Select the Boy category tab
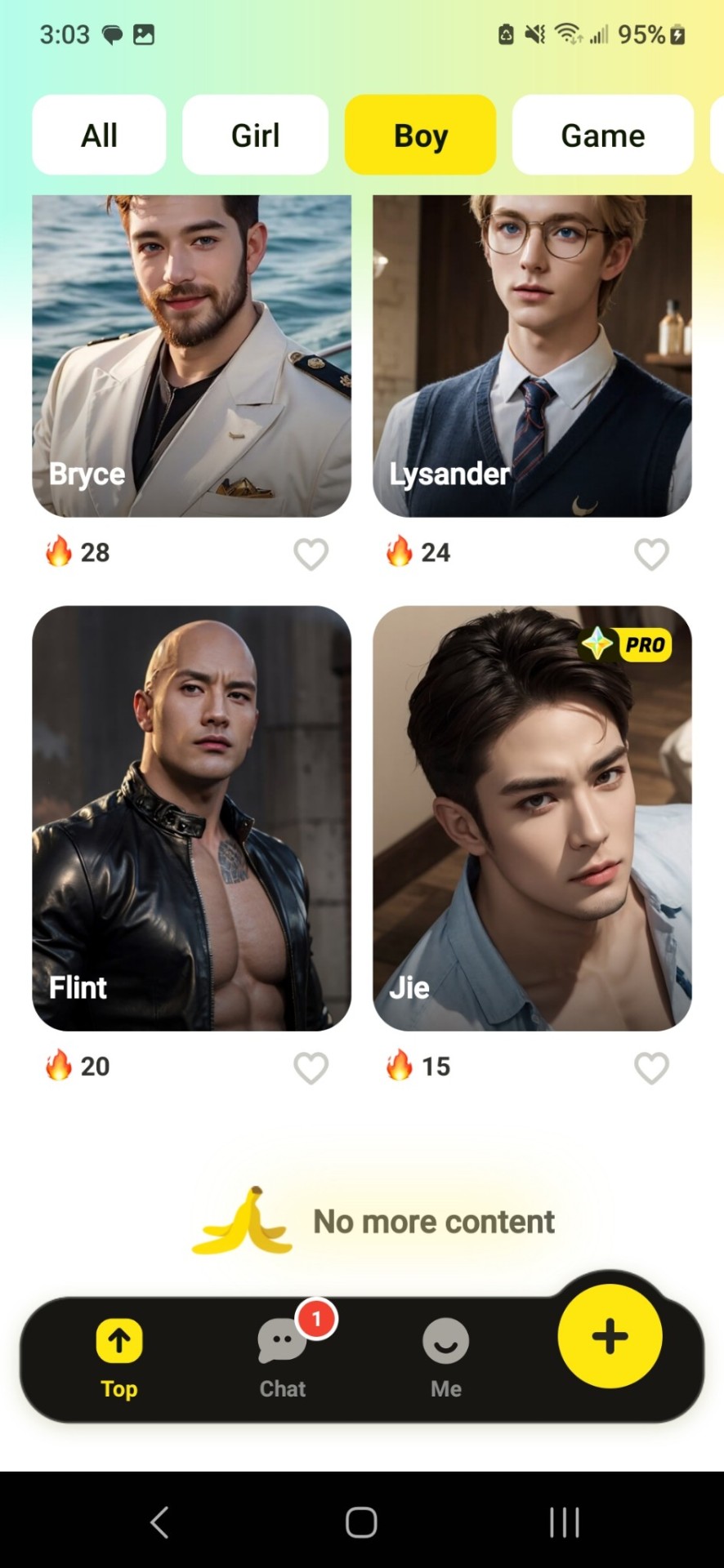Screen dimensions: 724x1568 tap(420, 135)
